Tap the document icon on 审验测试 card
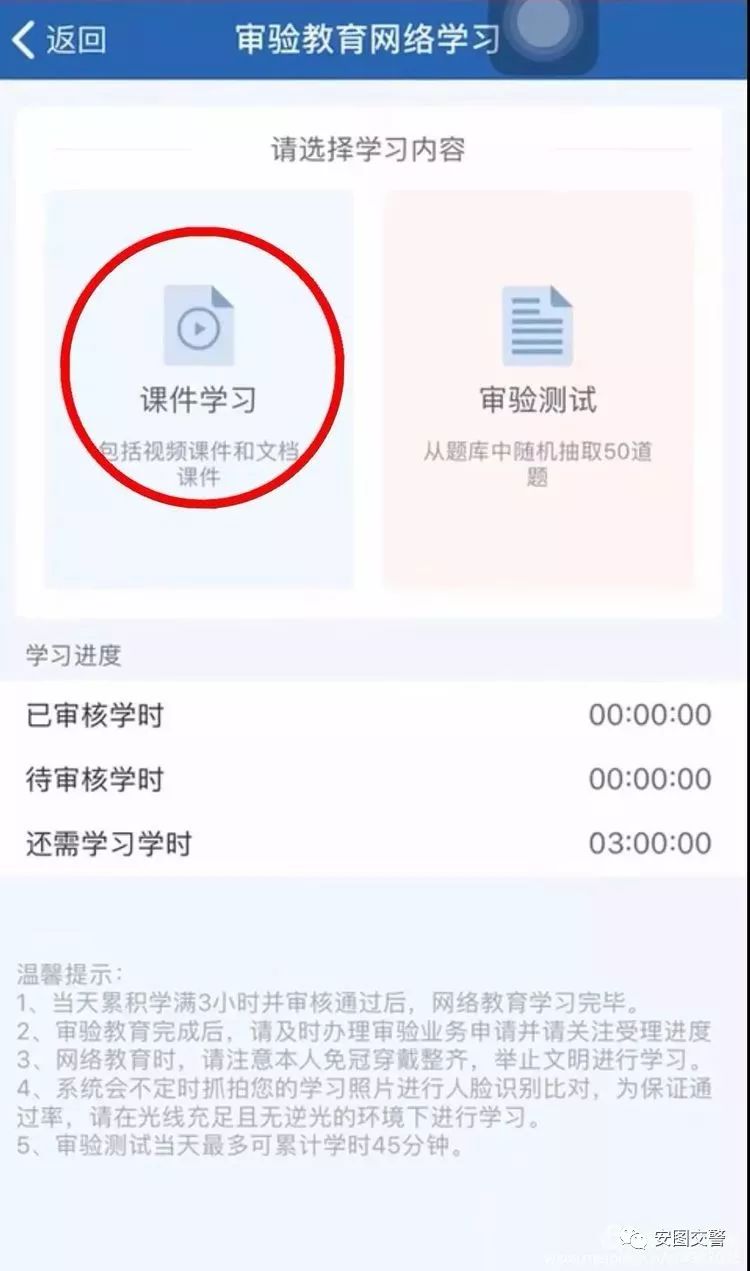750x1271 pixels. click(x=540, y=323)
